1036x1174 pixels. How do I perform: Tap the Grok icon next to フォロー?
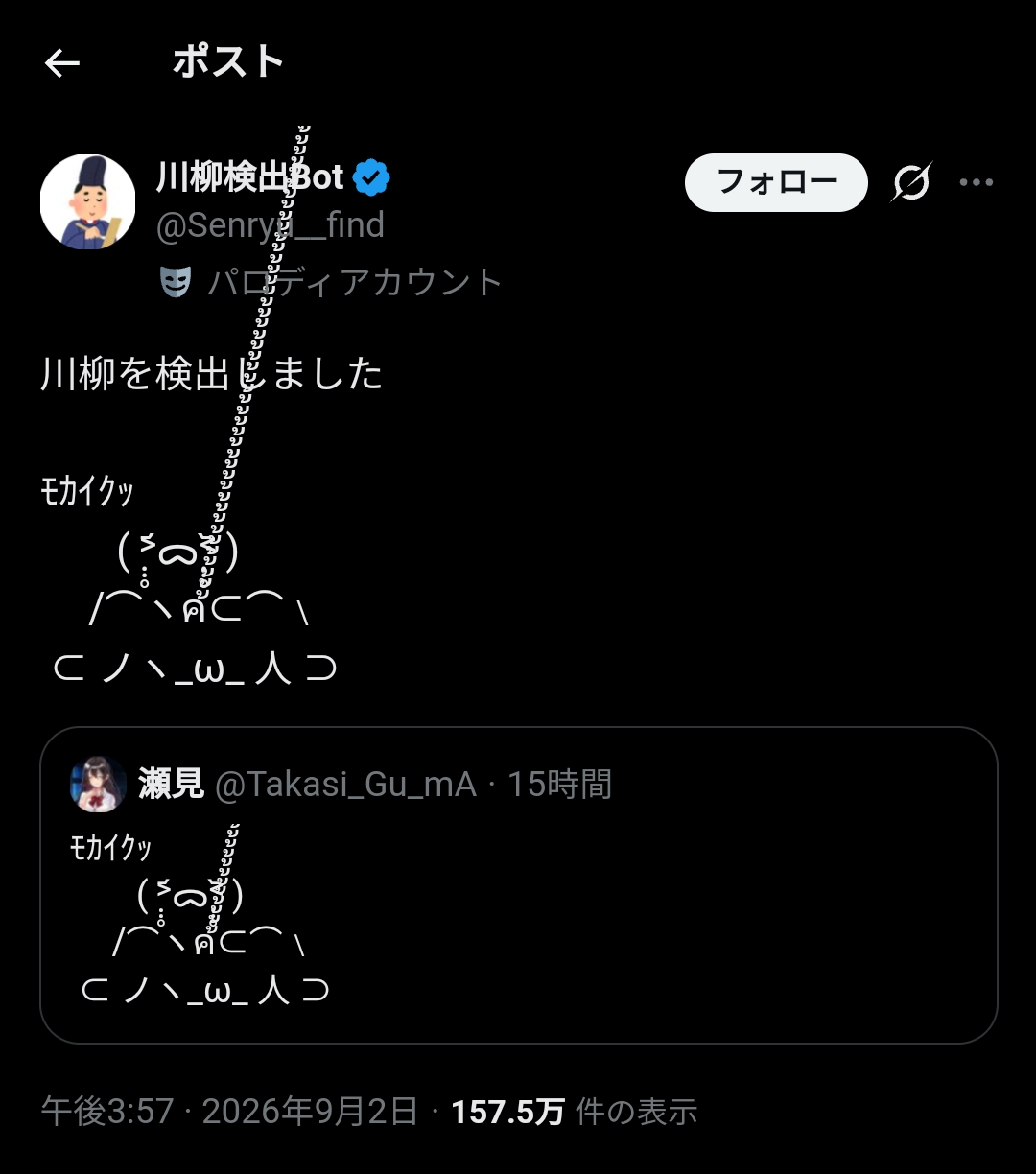coord(910,182)
